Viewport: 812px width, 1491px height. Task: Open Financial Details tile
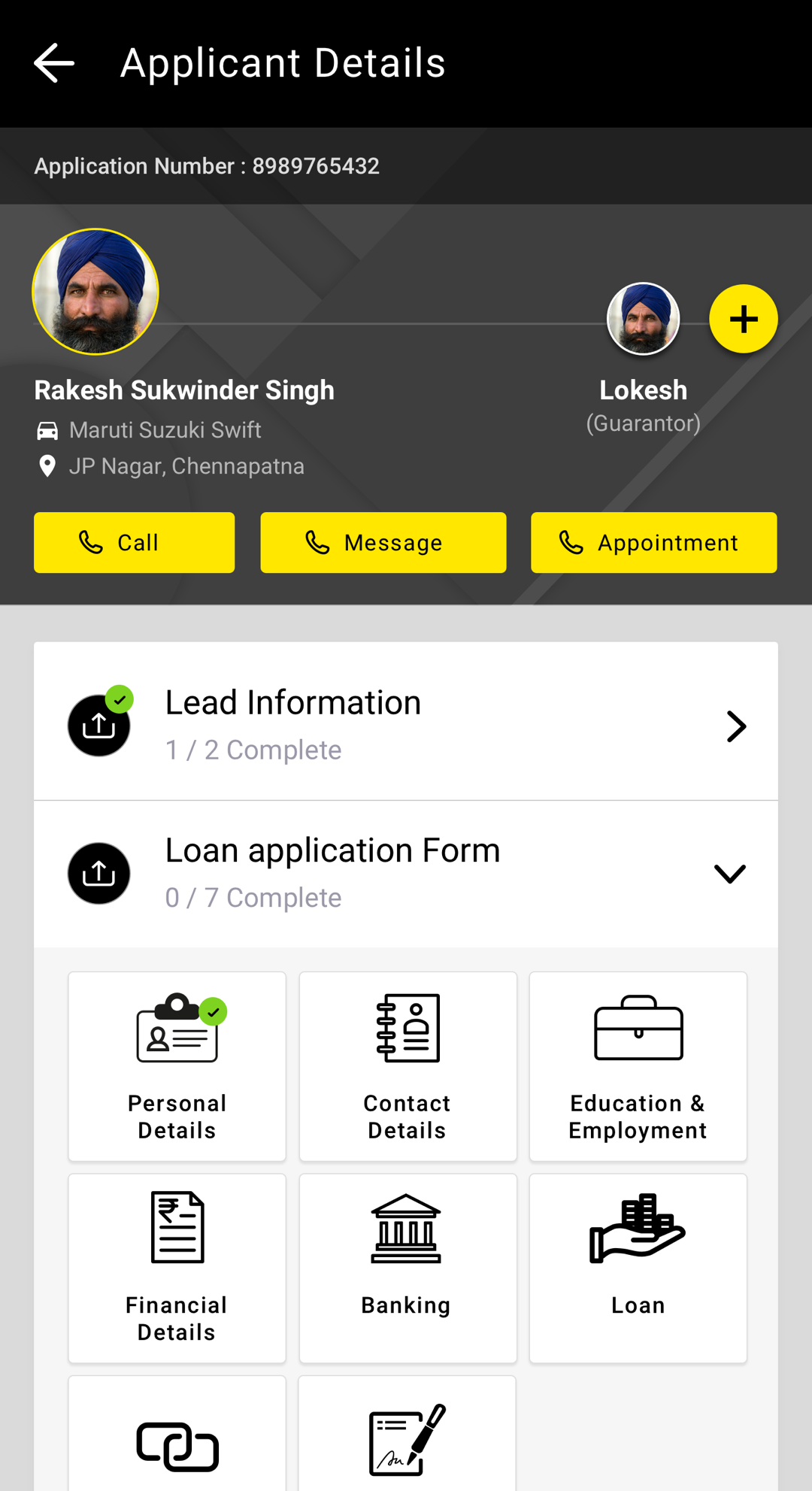click(x=177, y=1268)
